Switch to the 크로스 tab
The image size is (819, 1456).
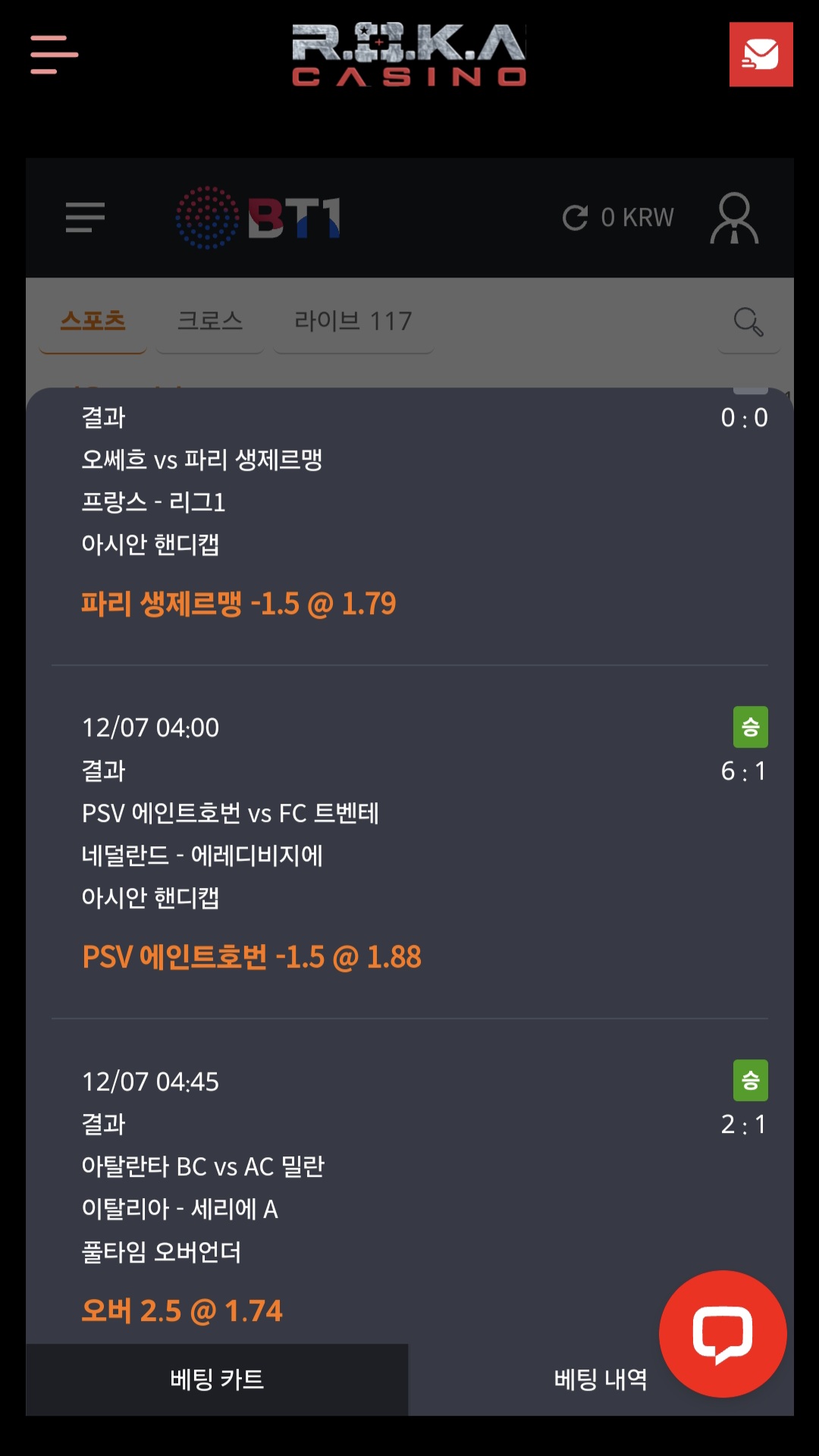tap(210, 322)
